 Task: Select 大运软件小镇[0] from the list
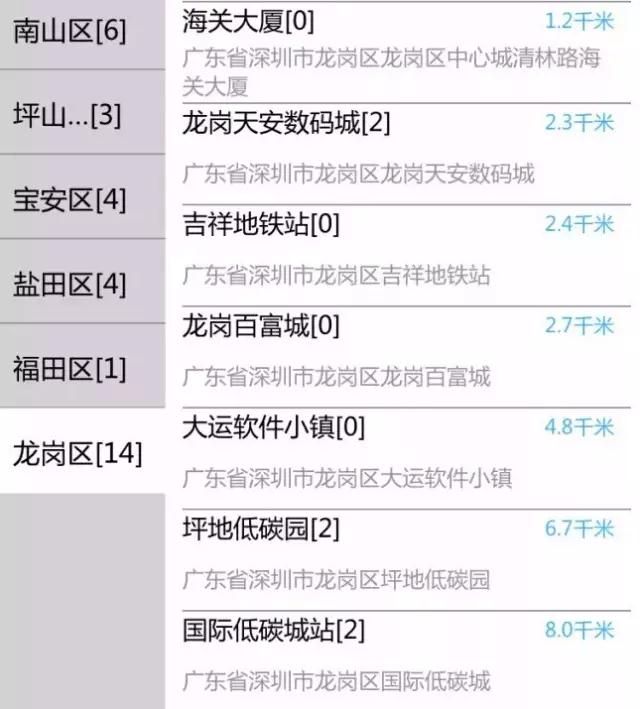tap(398, 457)
